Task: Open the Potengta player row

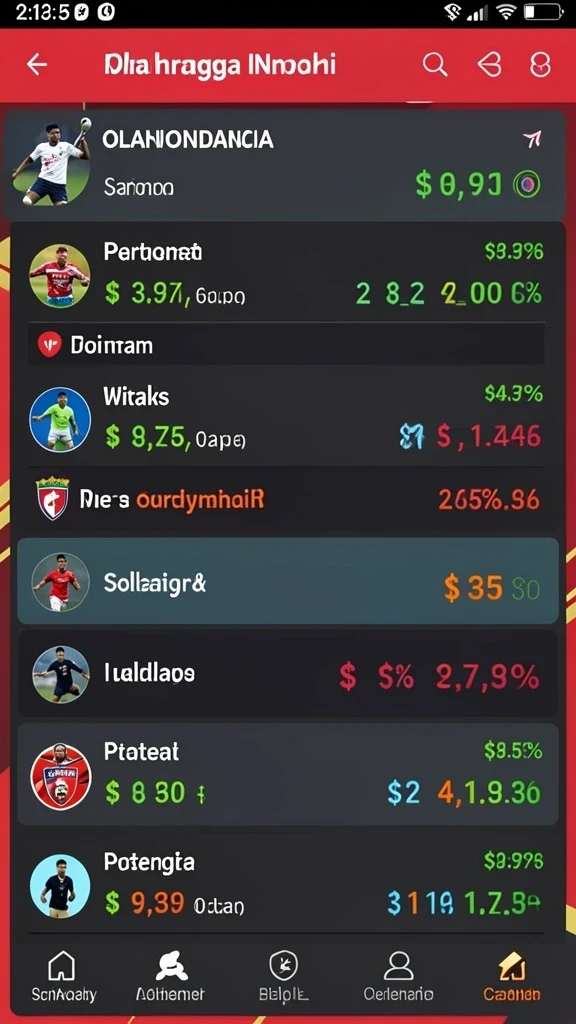Action: [x=286, y=885]
